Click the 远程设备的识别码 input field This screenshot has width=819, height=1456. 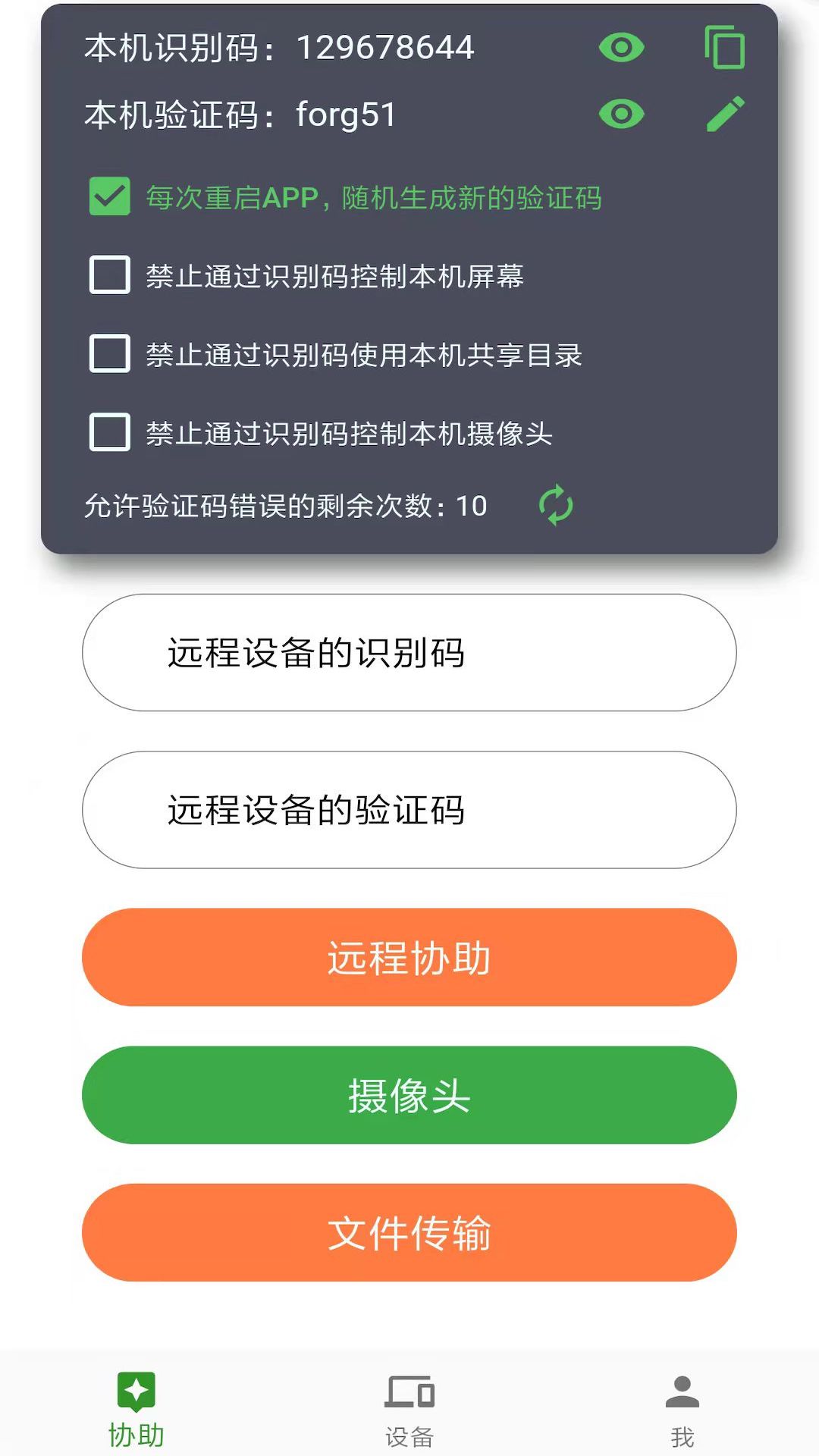click(x=409, y=654)
